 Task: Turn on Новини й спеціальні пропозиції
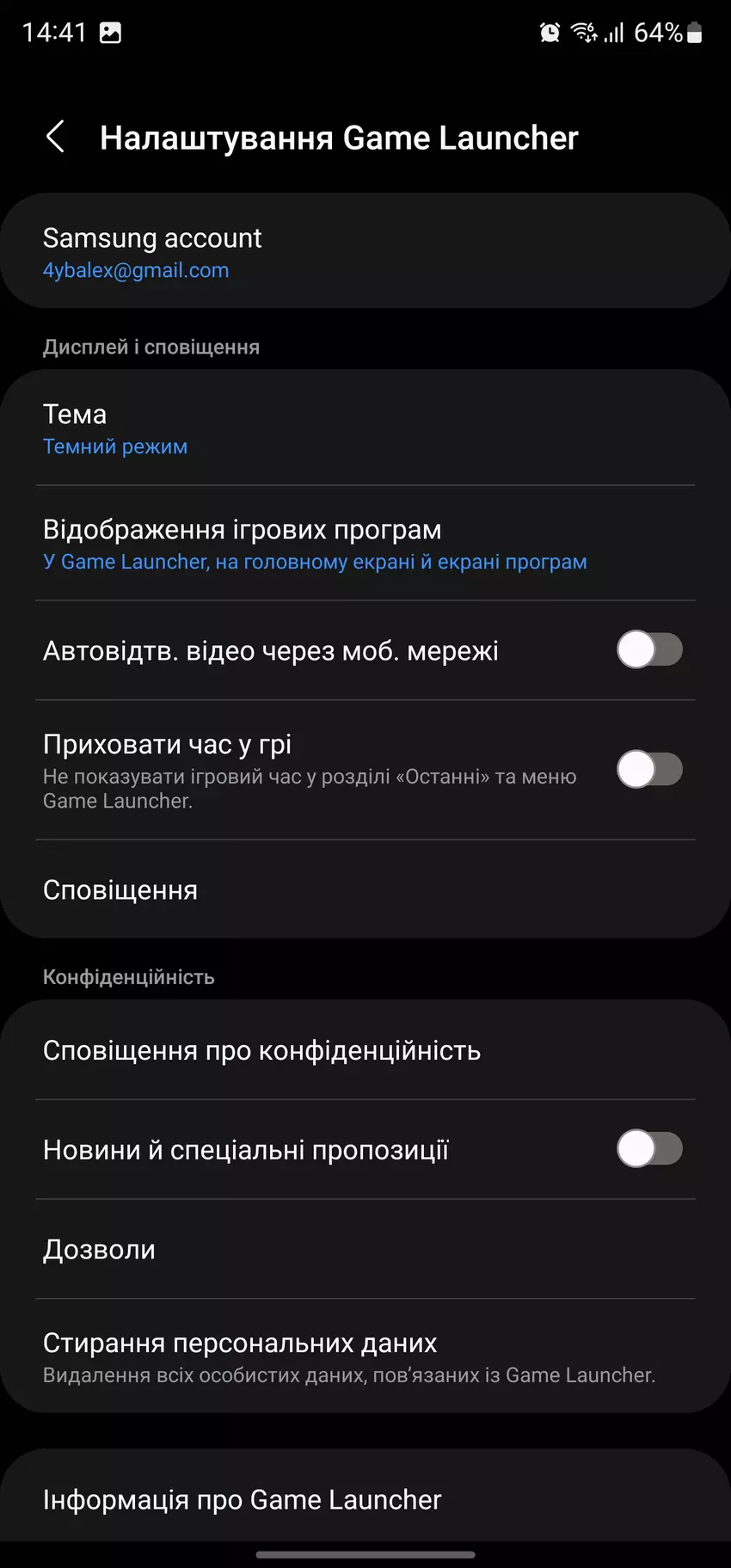[x=649, y=1149]
